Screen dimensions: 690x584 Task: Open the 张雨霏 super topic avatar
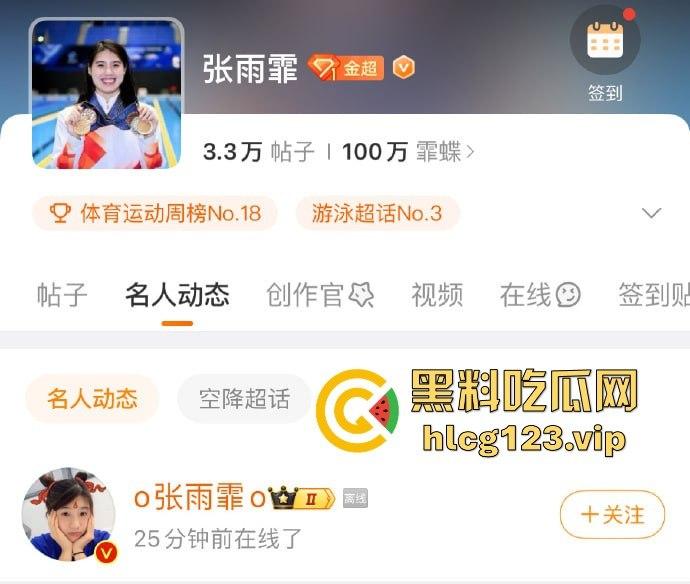pos(108,93)
